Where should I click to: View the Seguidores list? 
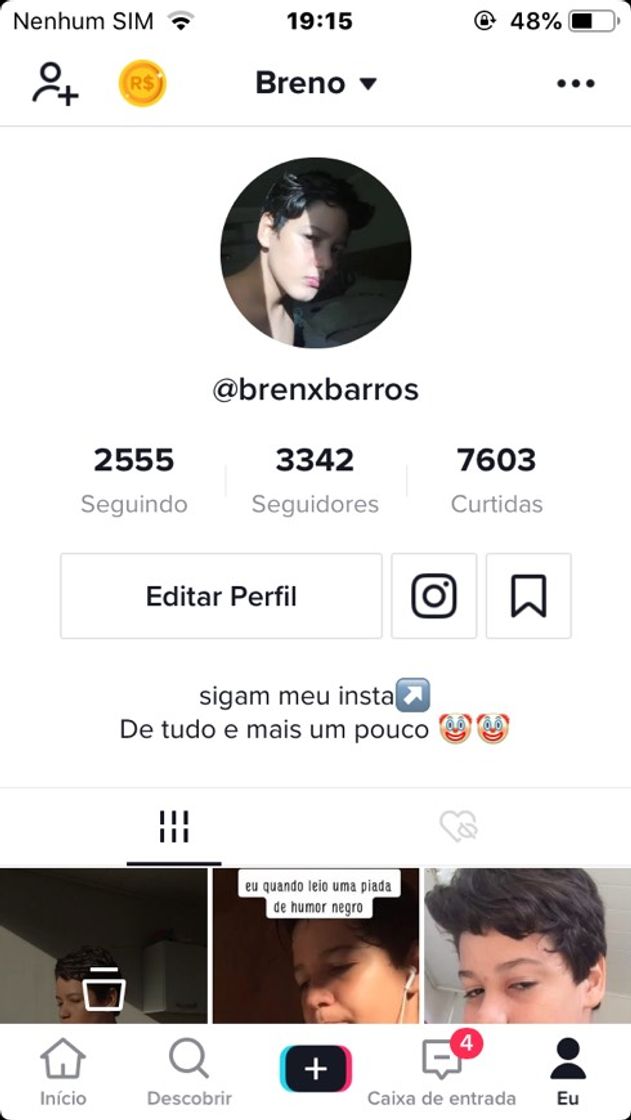tap(315, 478)
